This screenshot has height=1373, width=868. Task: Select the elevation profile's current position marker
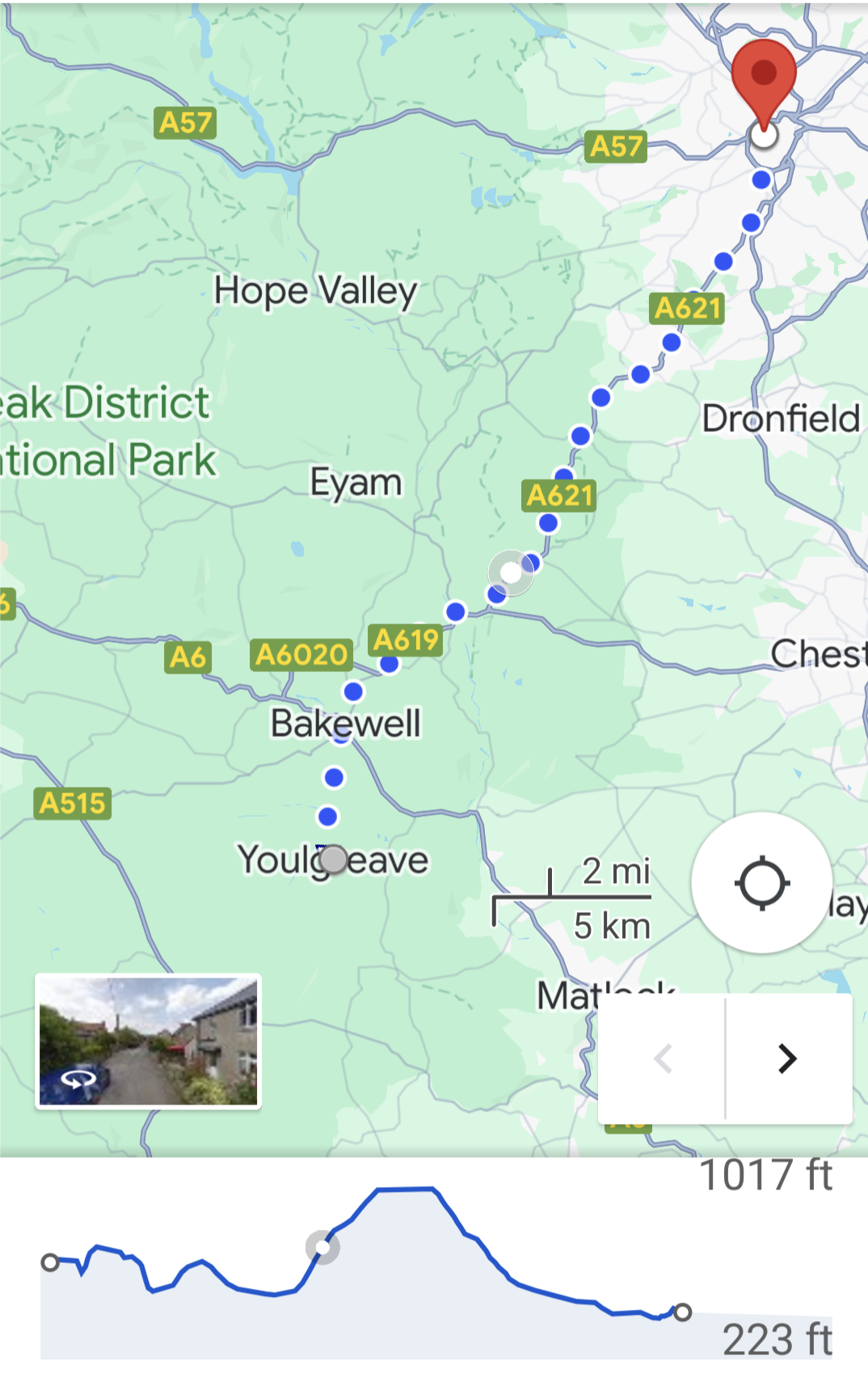tap(322, 1248)
